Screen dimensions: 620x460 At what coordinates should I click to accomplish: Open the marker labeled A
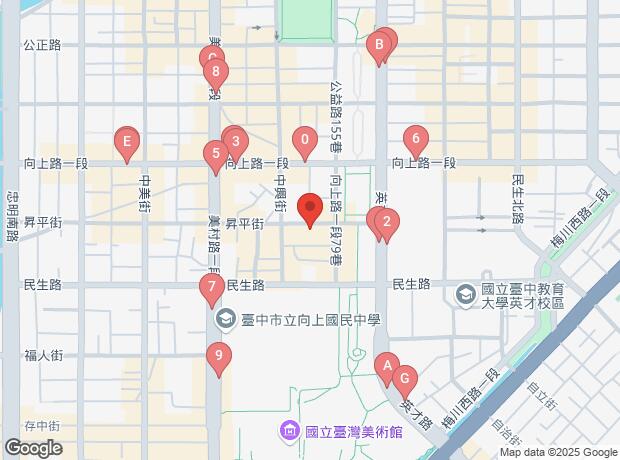coord(386,367)
